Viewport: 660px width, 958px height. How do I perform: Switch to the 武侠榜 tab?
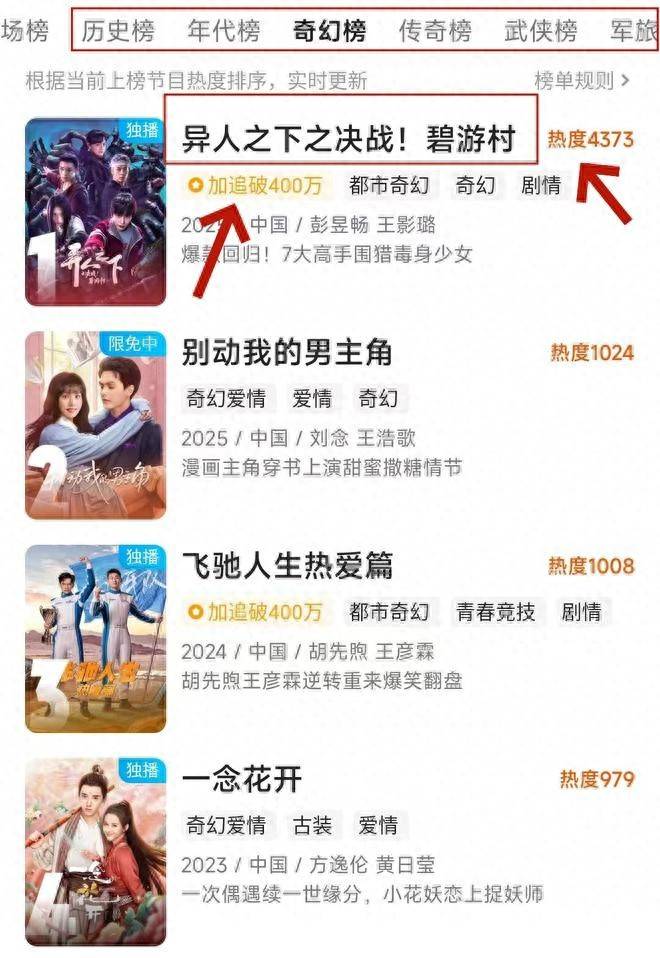[541, 31]
